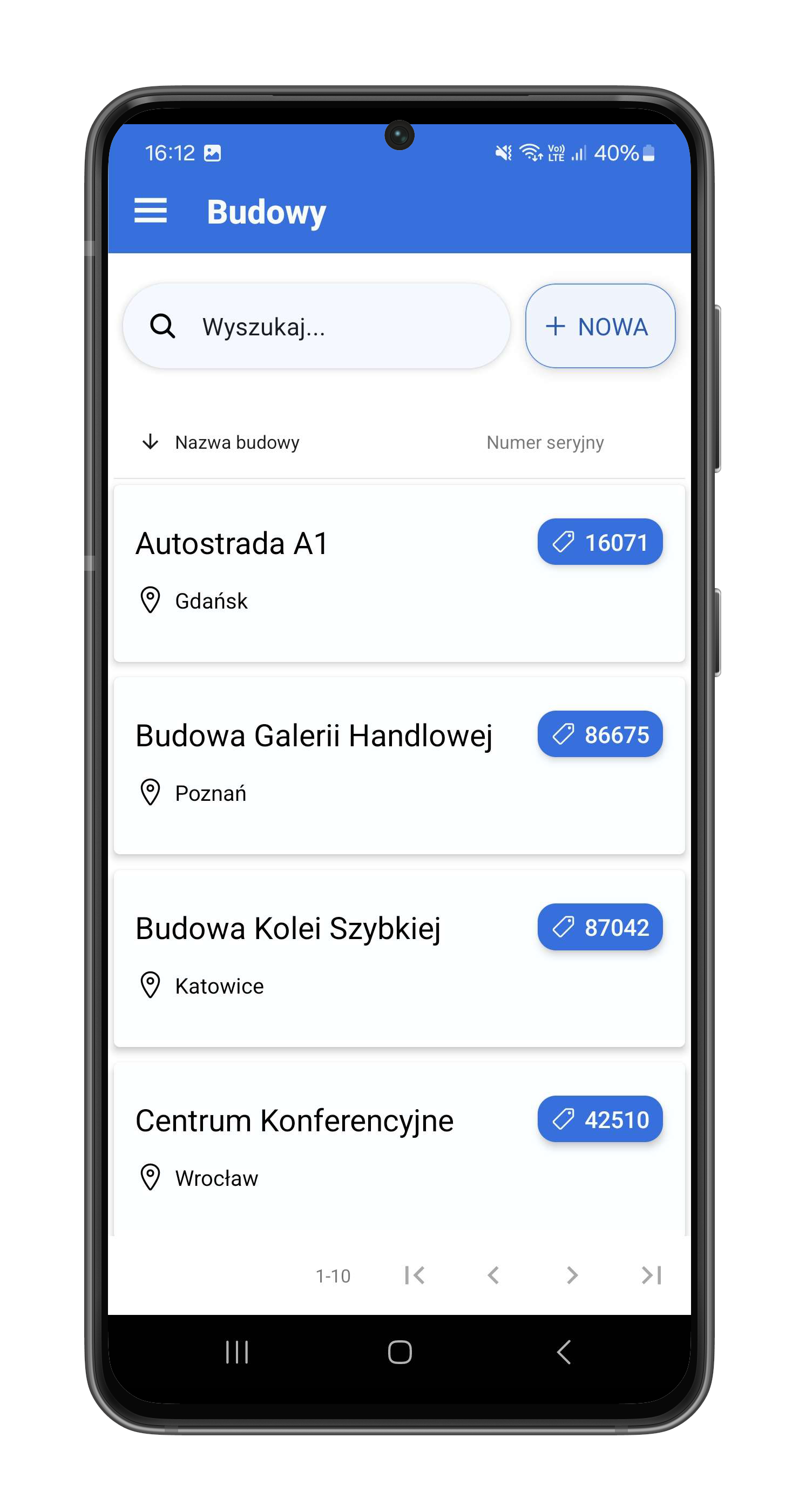Add a new site with NOWA
The image size is (799, 1512).
click(x=600, y=326)
